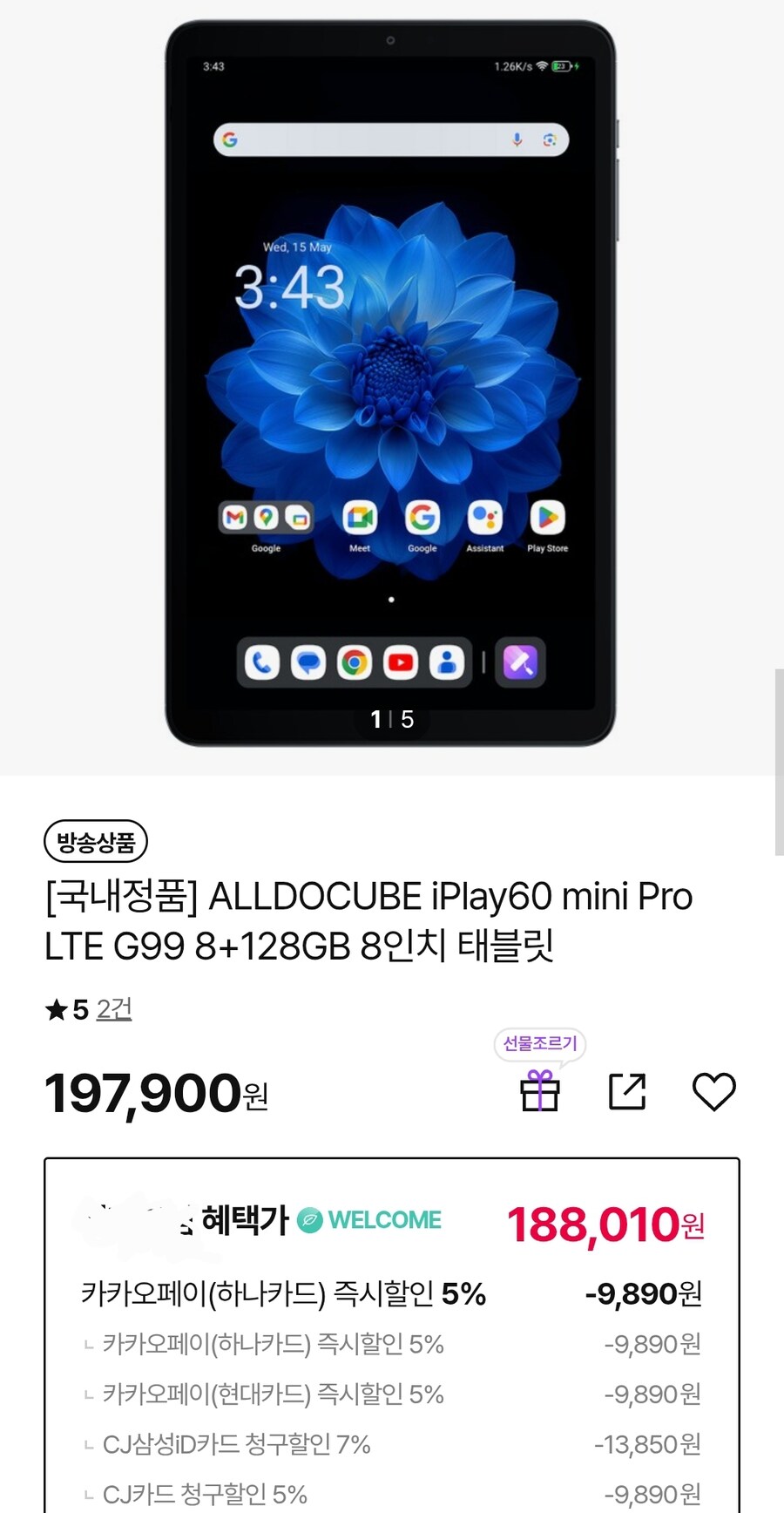Tap the gift icon for 선물조르기
784x1513 pixels.
click(540, 1091)
